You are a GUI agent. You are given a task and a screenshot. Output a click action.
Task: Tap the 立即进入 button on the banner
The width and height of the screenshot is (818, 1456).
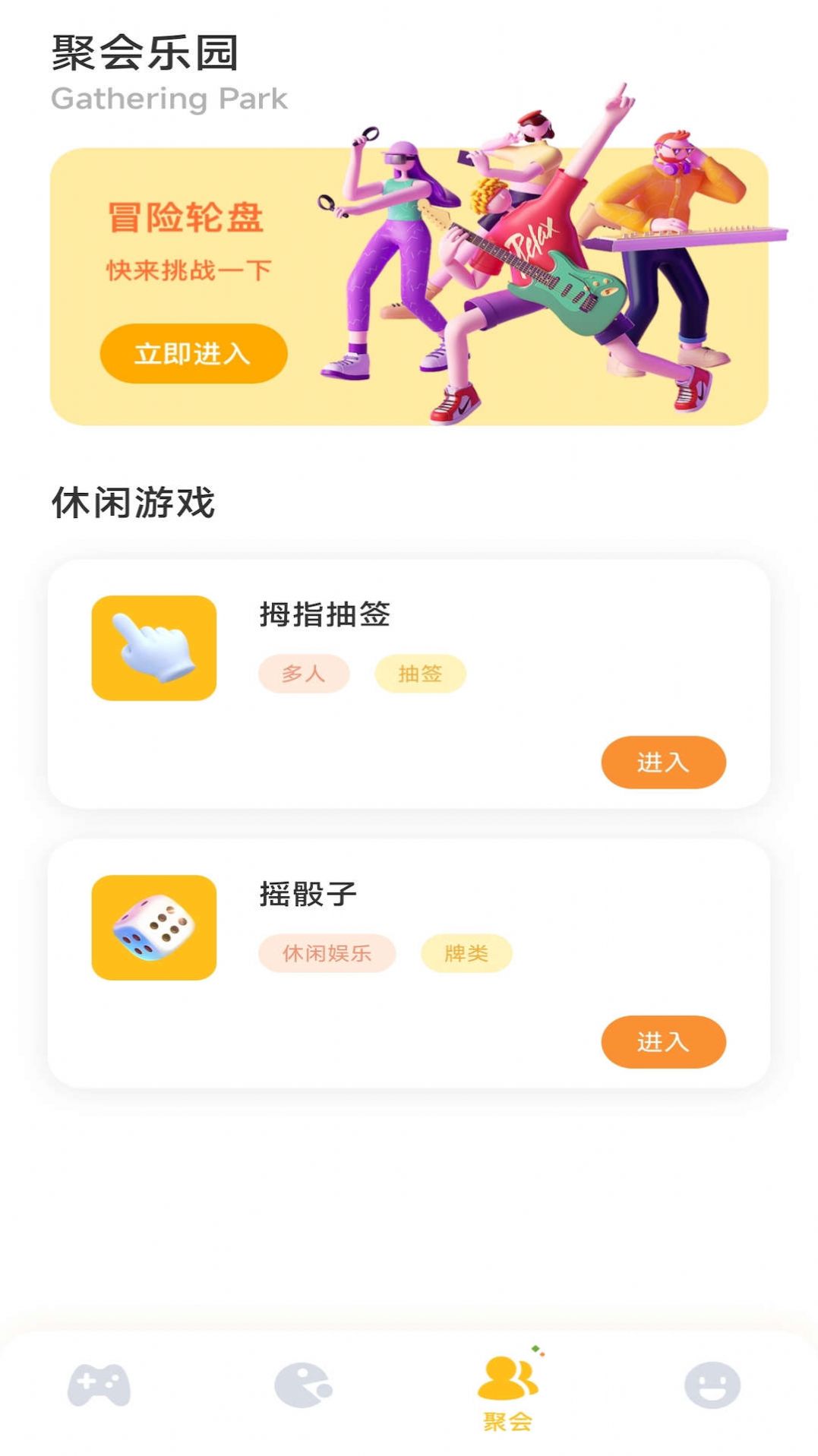(x=193, y=353)
